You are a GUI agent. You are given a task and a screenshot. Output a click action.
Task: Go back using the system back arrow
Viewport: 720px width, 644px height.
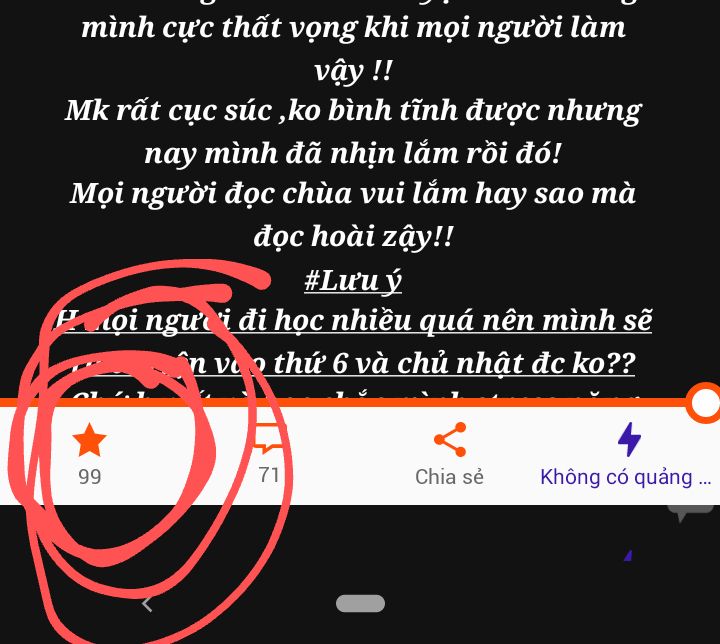(x=147, y=603)
